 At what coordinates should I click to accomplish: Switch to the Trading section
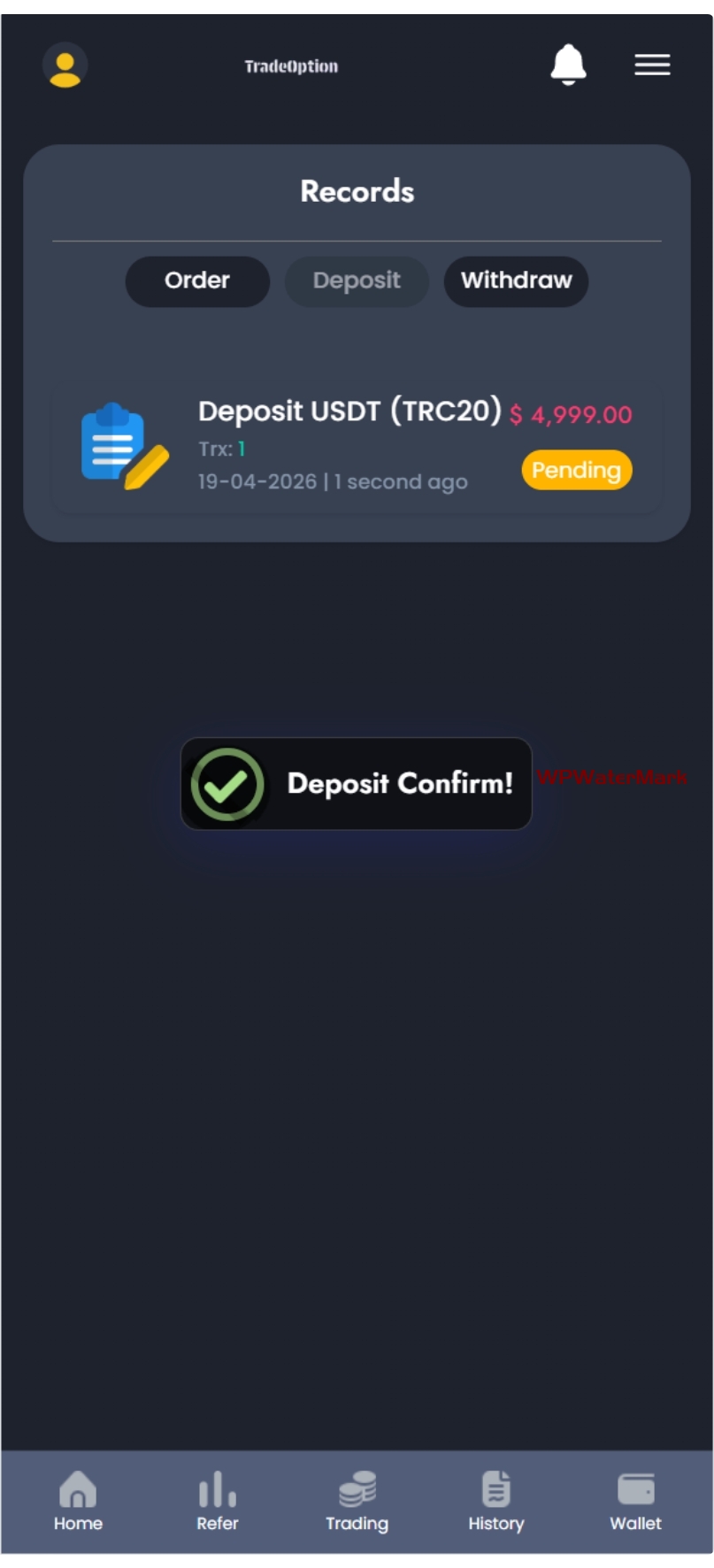[x=357, y=1501]
